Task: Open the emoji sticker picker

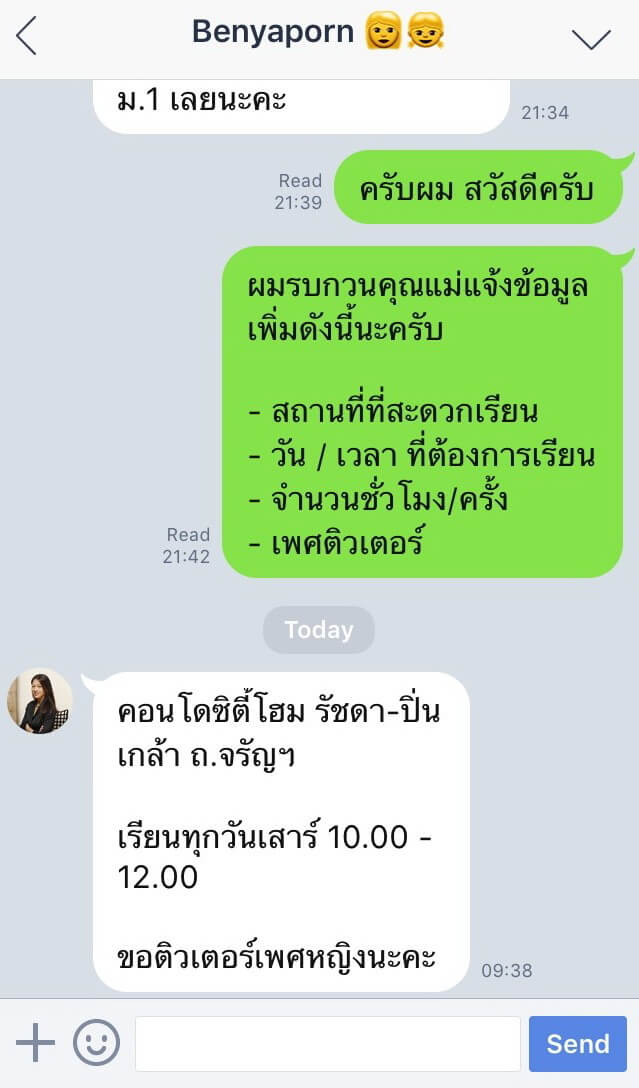Action: (96, 1043)
